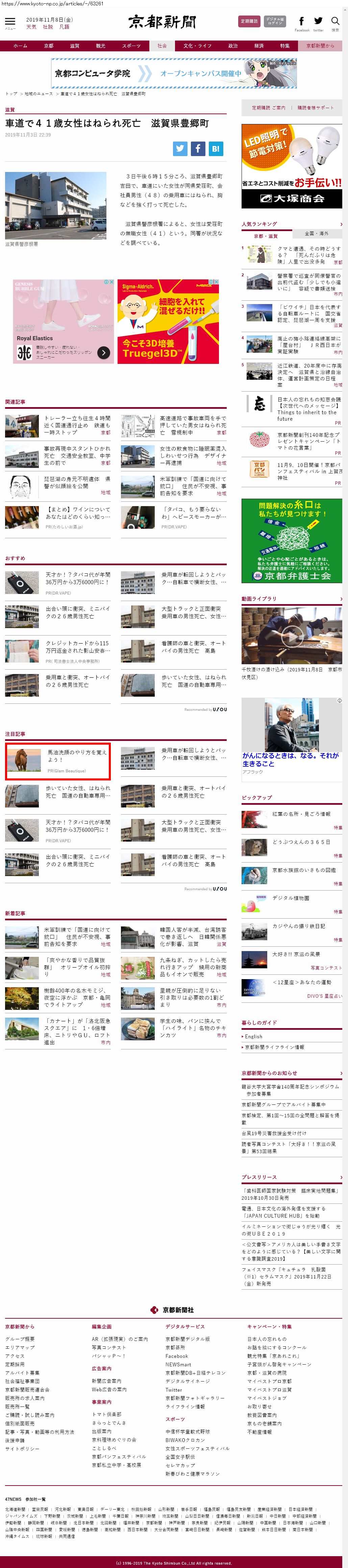Image resolution: width=348 pixels, height=1568 pixels.
Task: Open the 京都弁護士会 banner ad
Action: coord(292,541)
